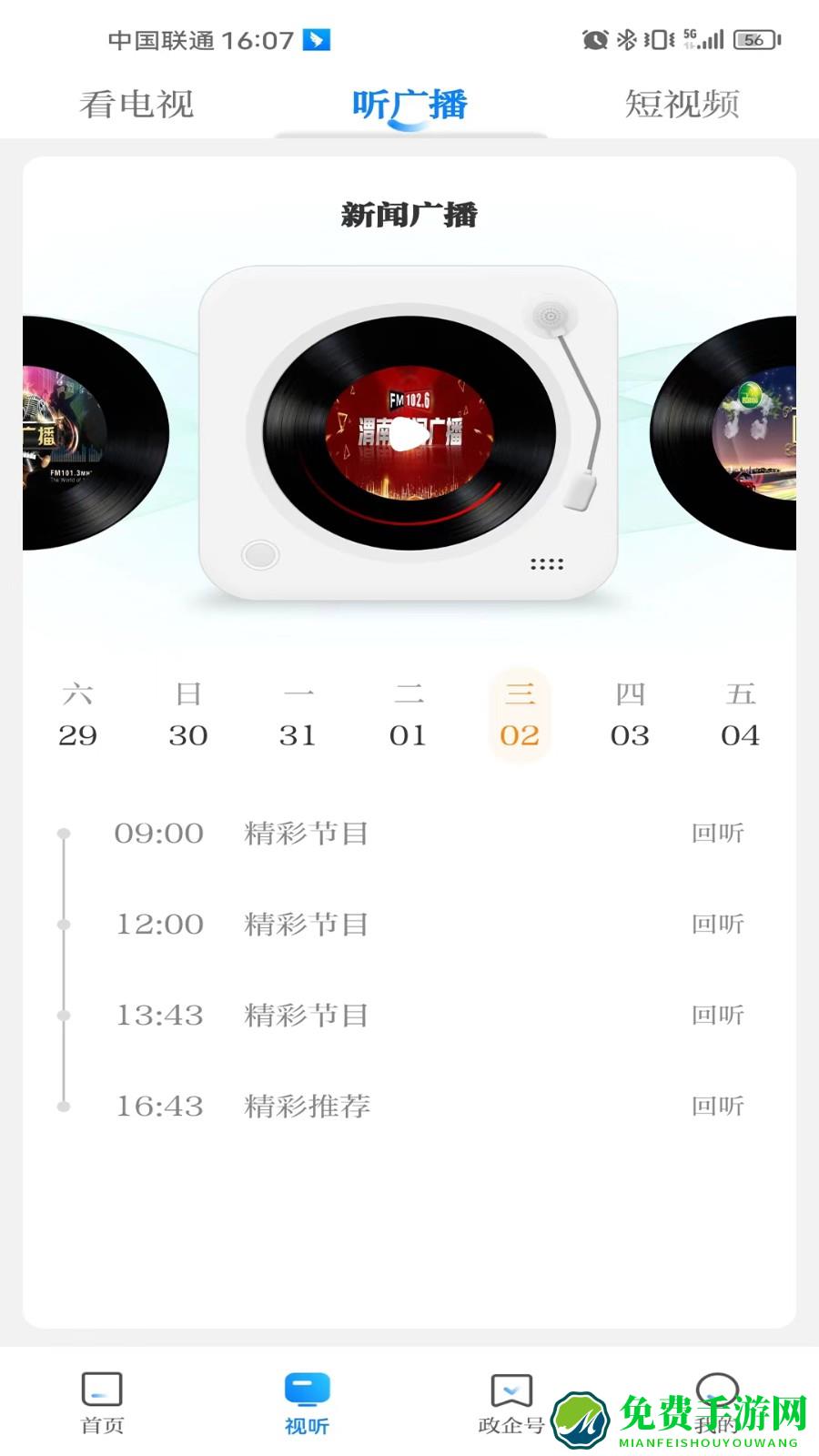Open 政企号 from the bottom navigation

click(x=513, y=1401)
